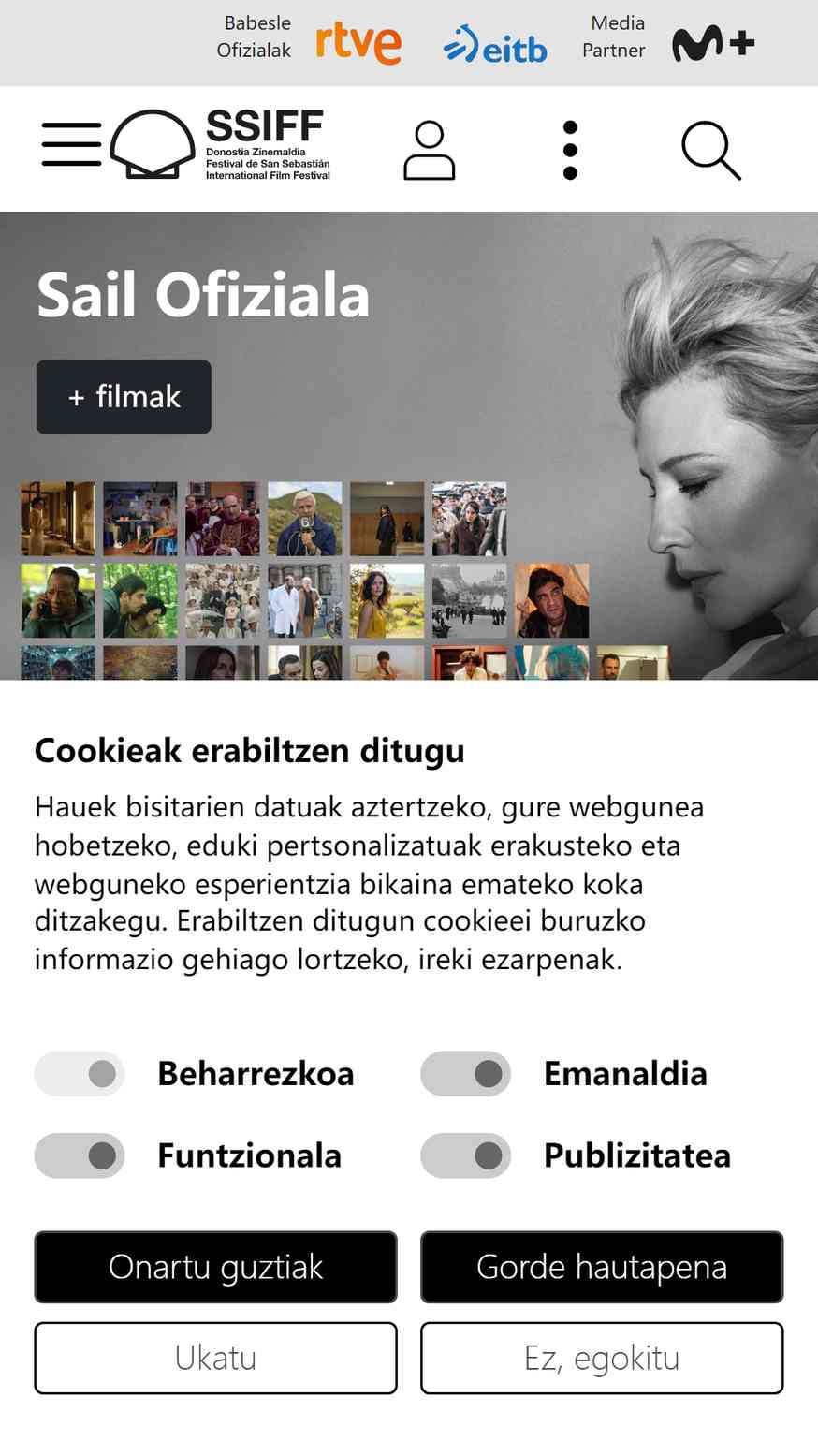Accept all cookies with Onartu guztiak
Image resolution: width=818 pixels, height=1456 pixels.
216,1267
